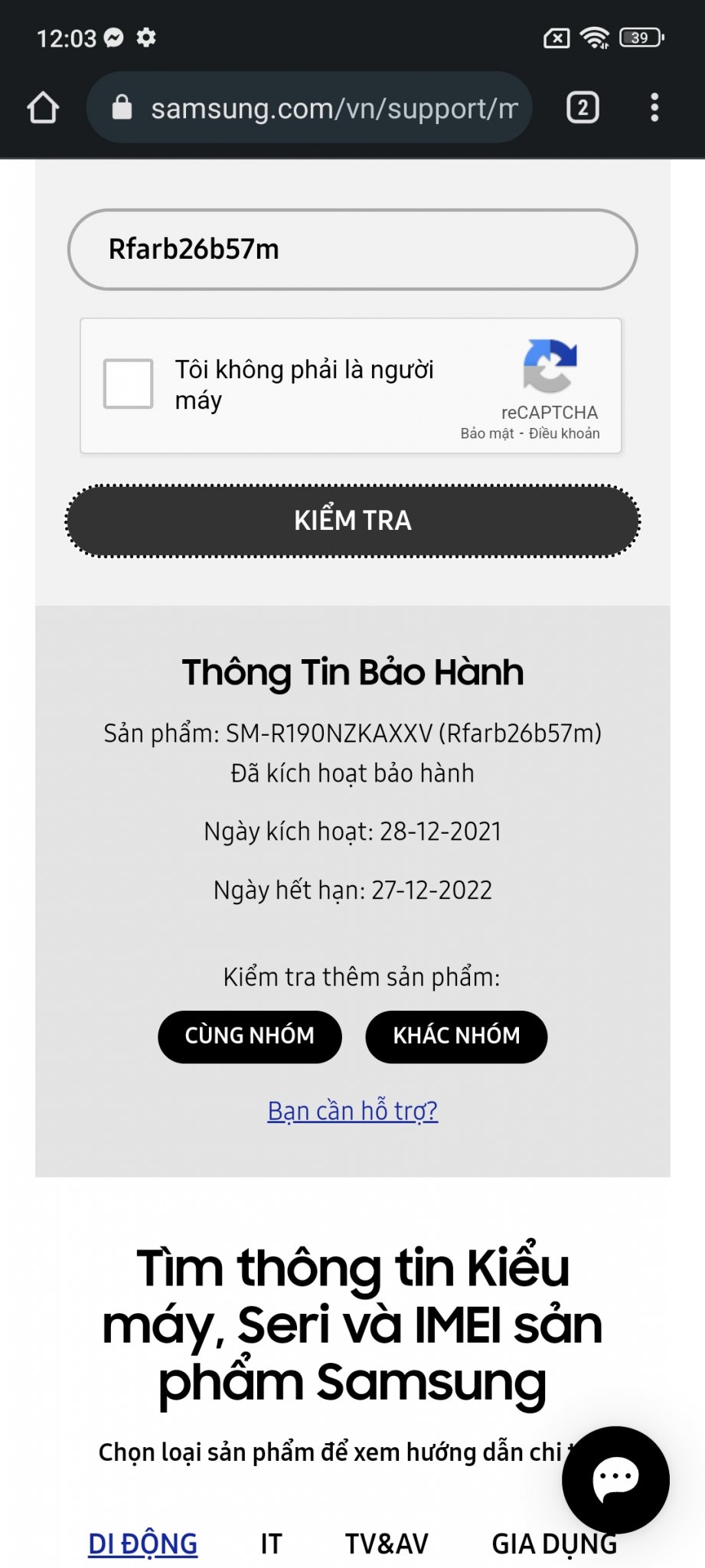Open reCAPTCHA Bảo mật privacy link
Image resolution: width=705 pixels, height=1568 pixels.
pos(487,433)
